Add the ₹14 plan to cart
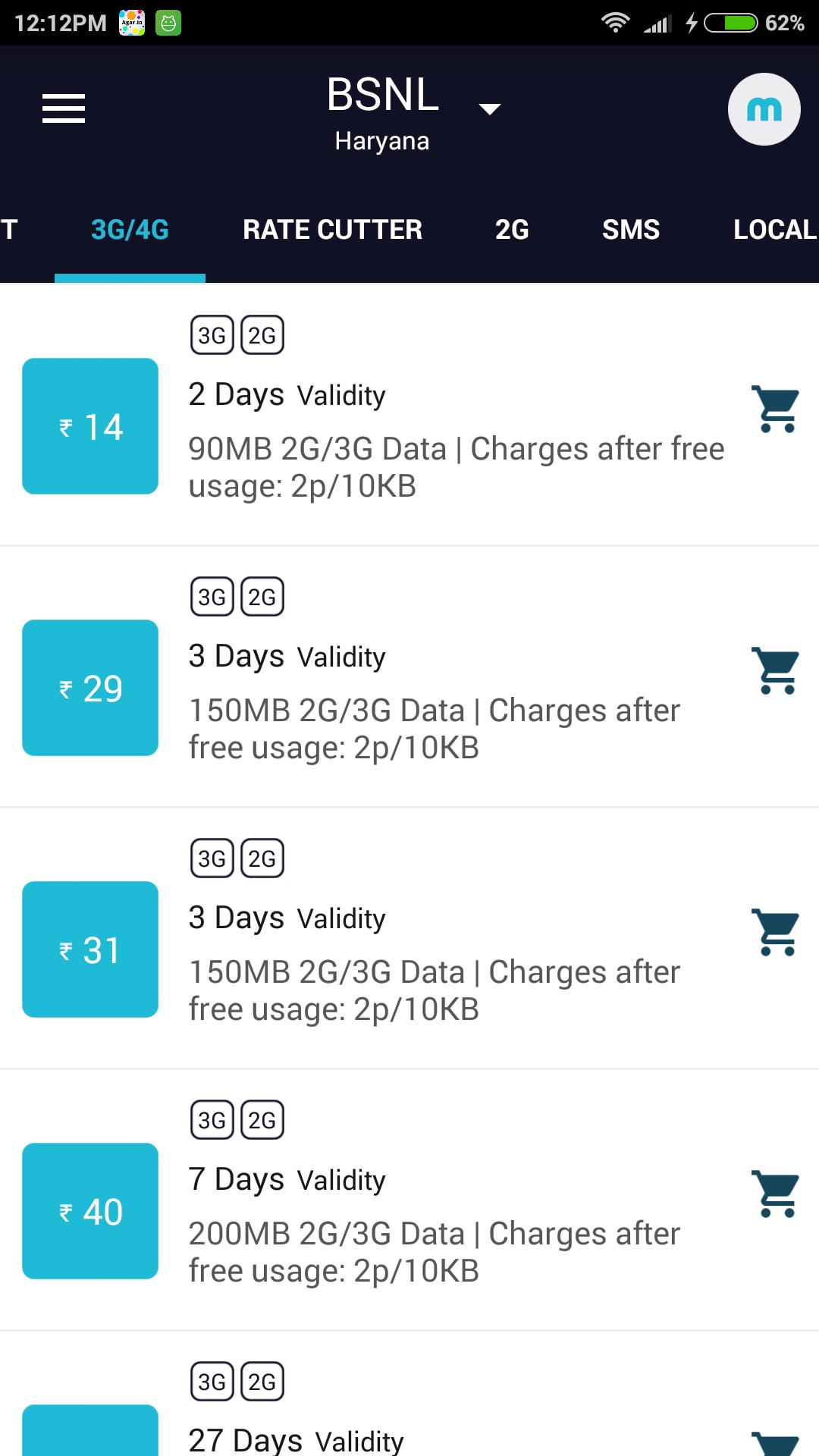Screen dimensions: 819x1456 click(774, 408)
